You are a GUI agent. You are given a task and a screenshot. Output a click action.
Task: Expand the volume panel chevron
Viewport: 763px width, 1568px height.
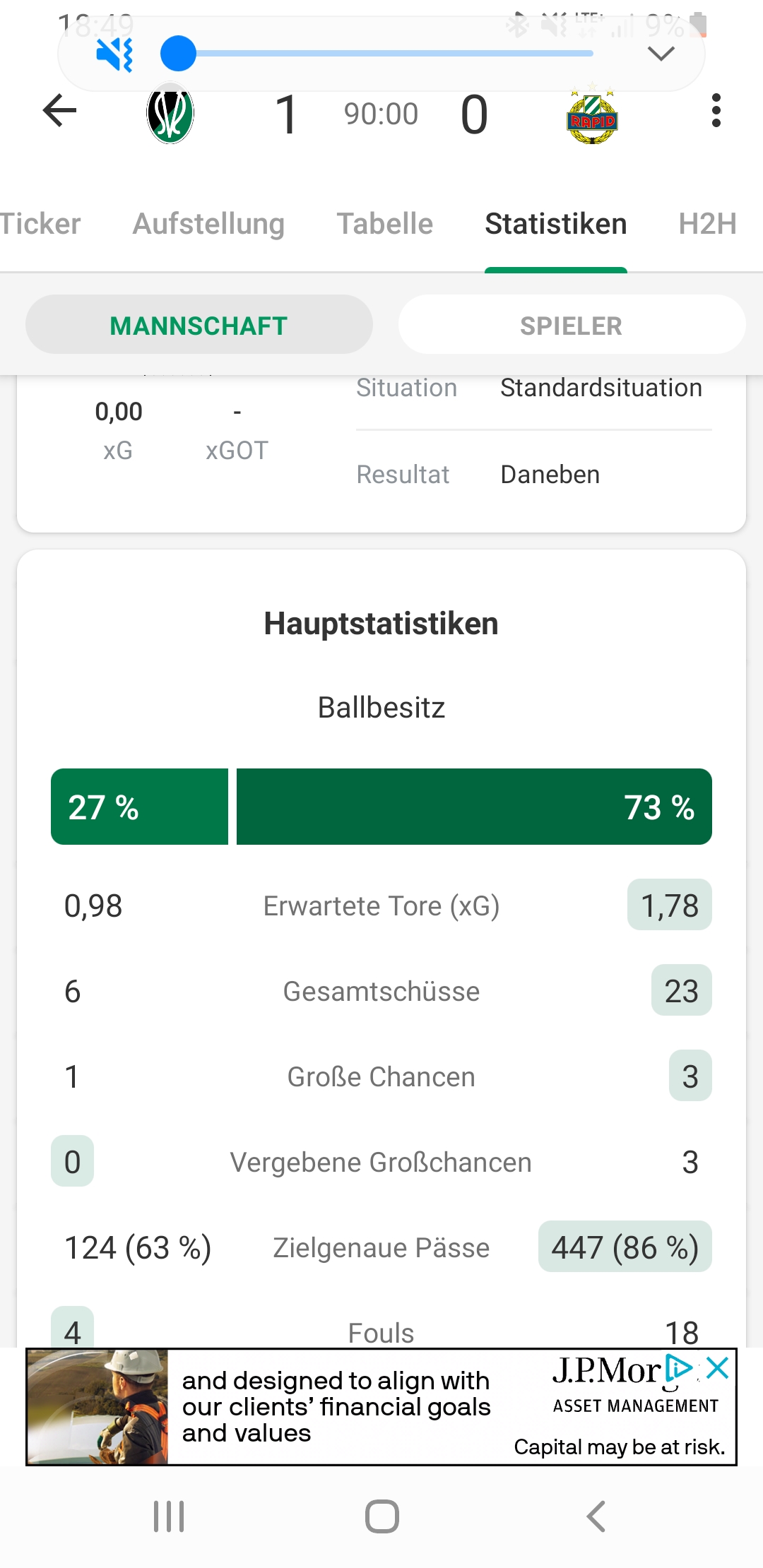coord(661,54)
